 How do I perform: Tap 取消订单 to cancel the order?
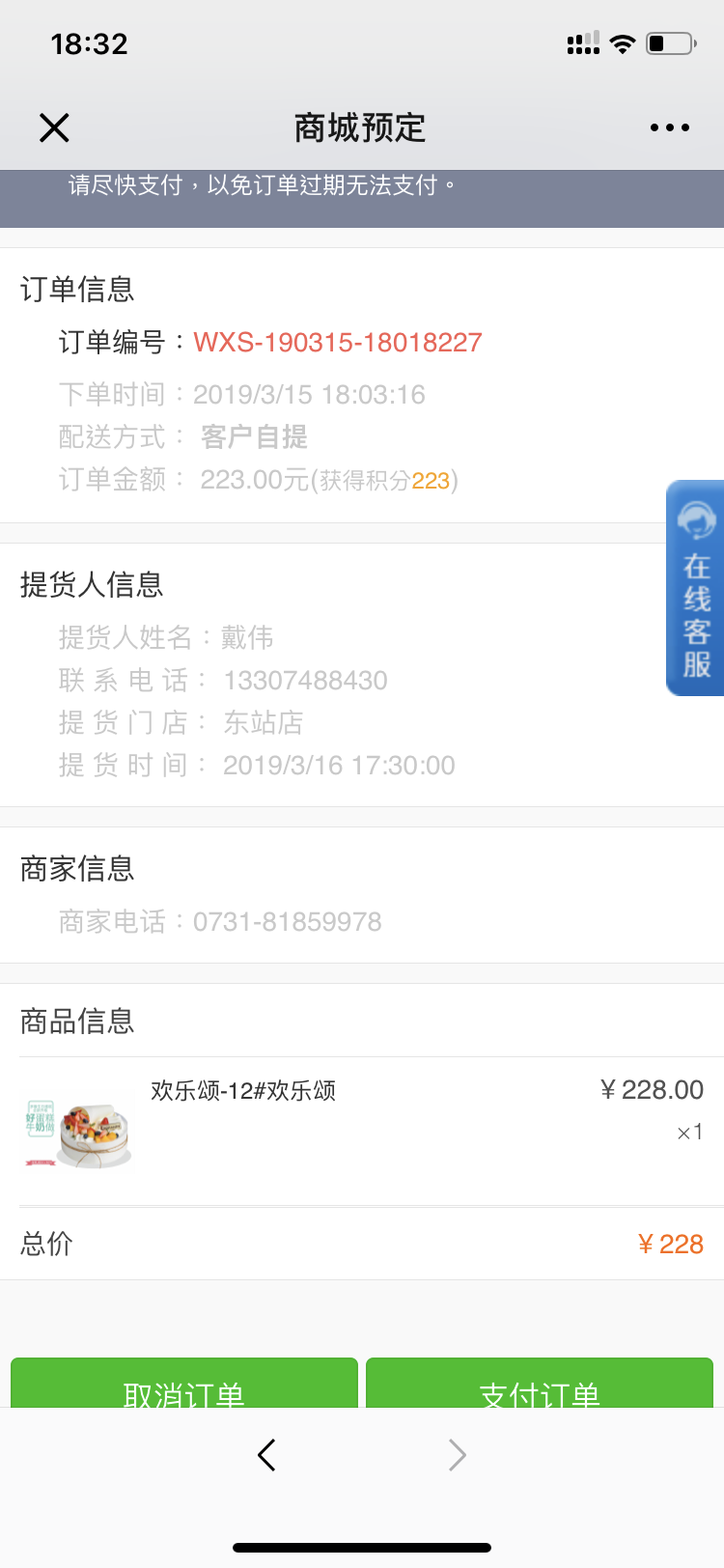click(x=184, y=1383)
